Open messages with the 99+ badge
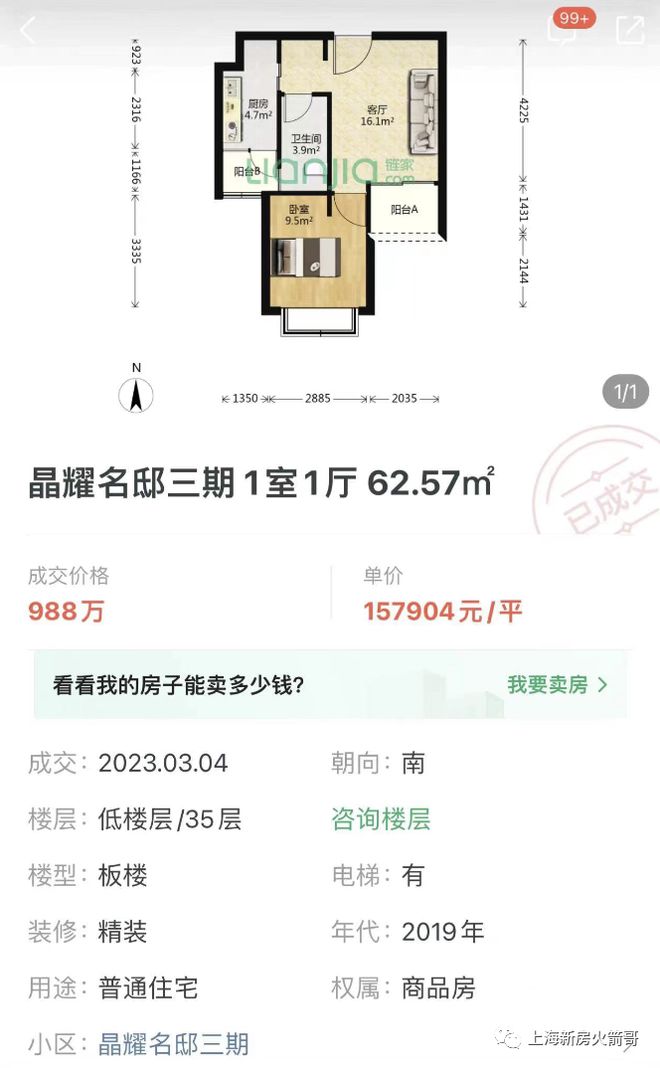Image resolution: width=660 pixels, height=1068 pixels. coord(564,30)
